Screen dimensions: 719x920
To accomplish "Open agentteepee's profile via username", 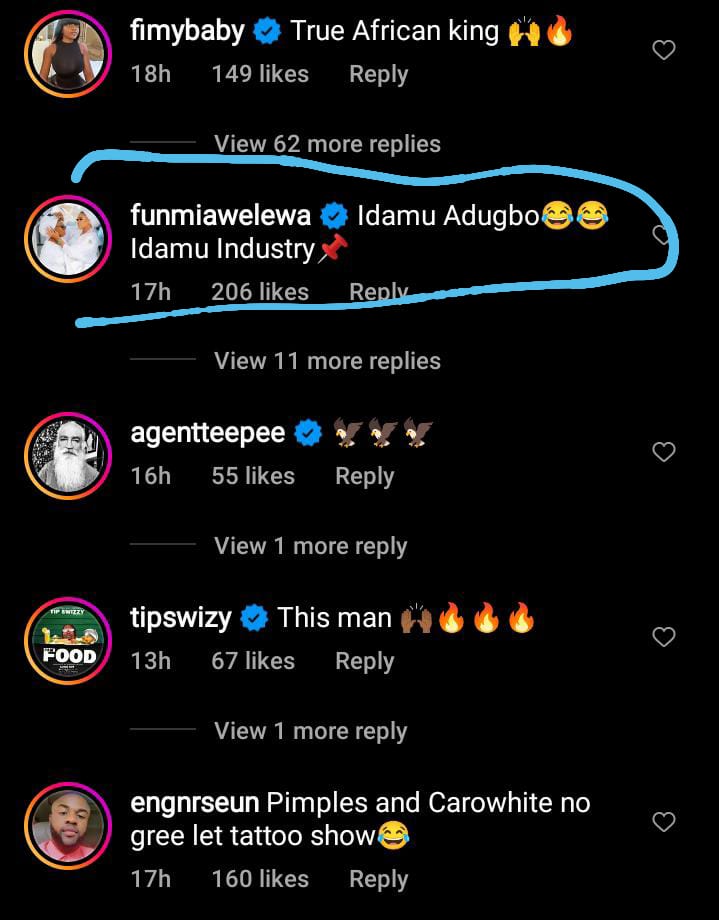I will pos(208,433).
